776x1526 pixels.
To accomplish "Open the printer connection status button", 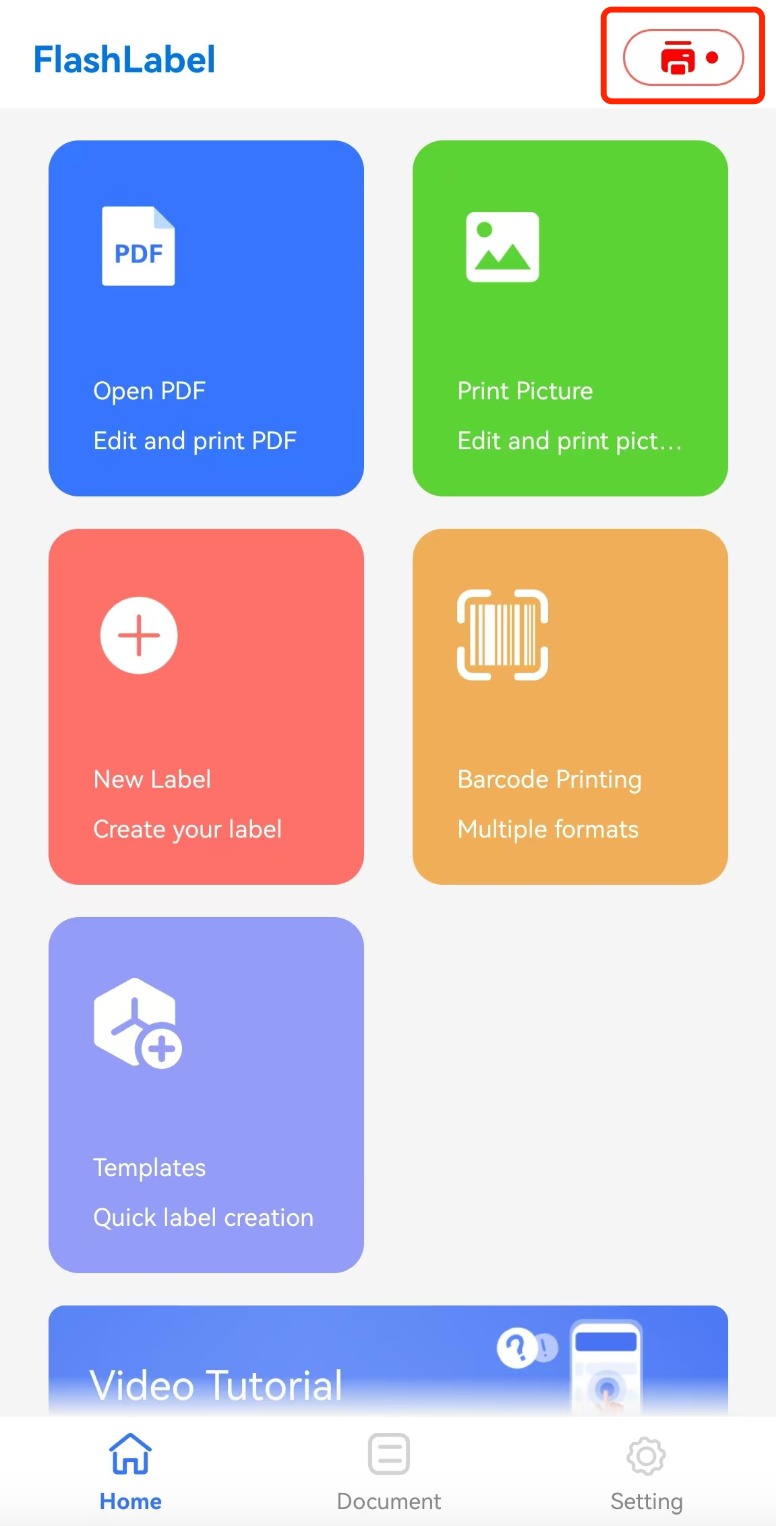I will point(683,59).
